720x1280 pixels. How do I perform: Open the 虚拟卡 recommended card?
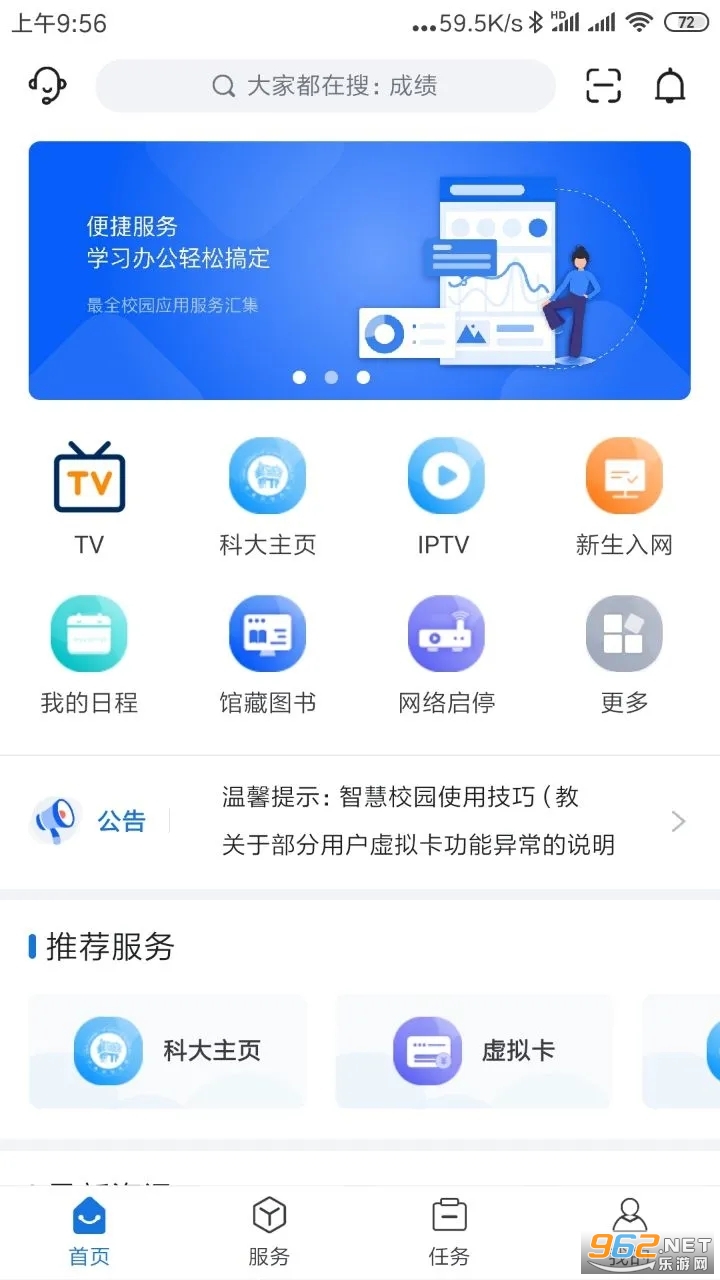click(x=473, y=1051)
